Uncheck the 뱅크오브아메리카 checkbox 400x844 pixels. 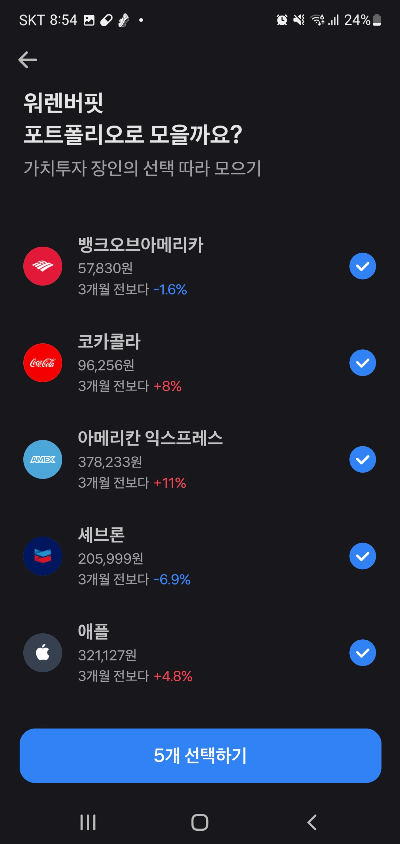[362, 266]
